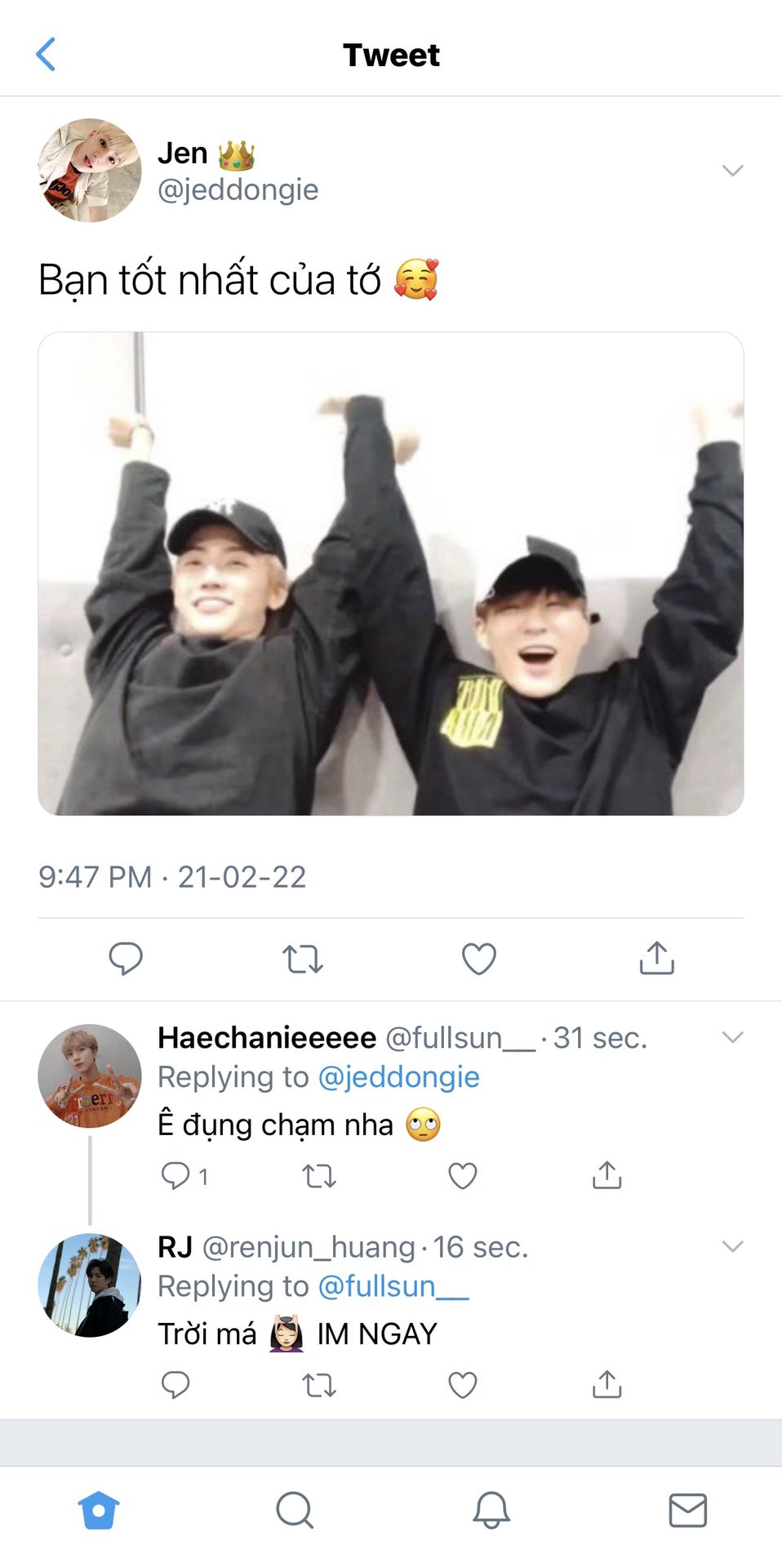The height and width of the screenshot is (1568, 782).
Task: Like Haechanieeeee's reply
Action: coord(463,1176)
